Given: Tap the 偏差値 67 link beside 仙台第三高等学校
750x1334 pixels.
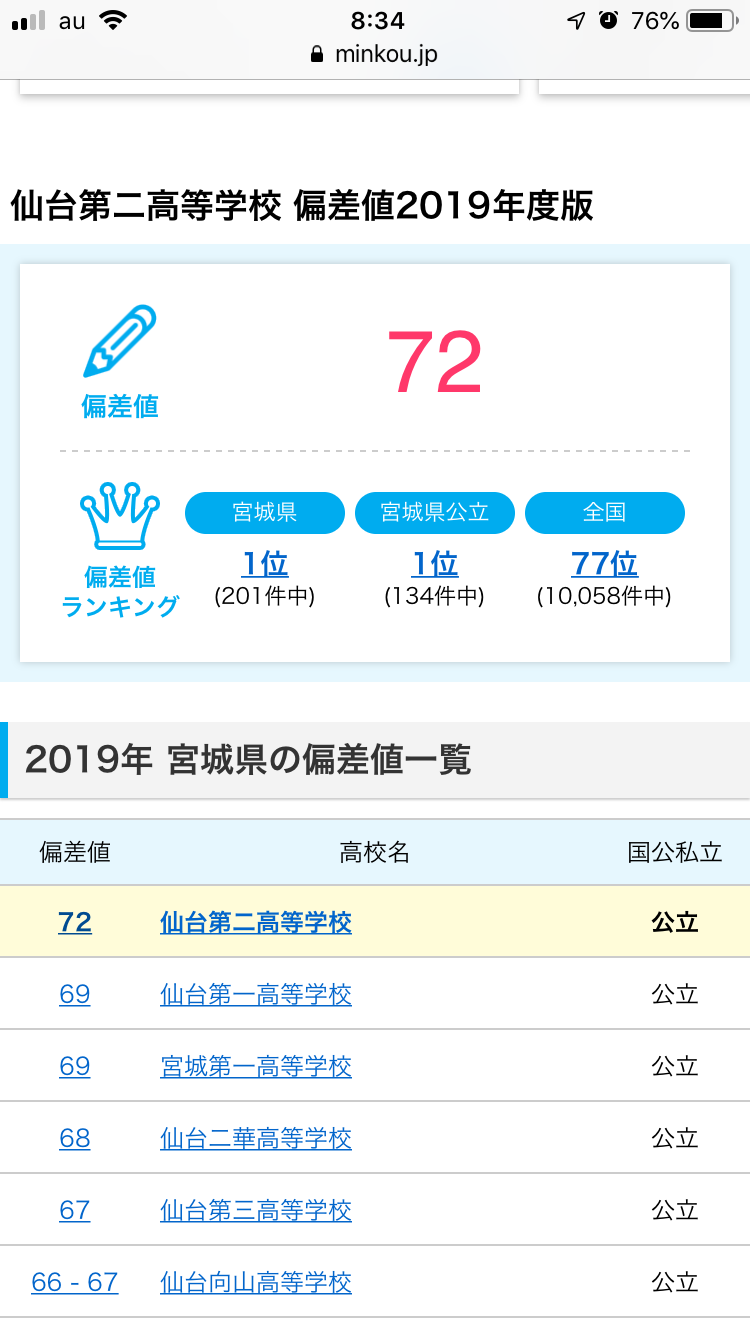Looking at the screenshot, I should 75,1210.
